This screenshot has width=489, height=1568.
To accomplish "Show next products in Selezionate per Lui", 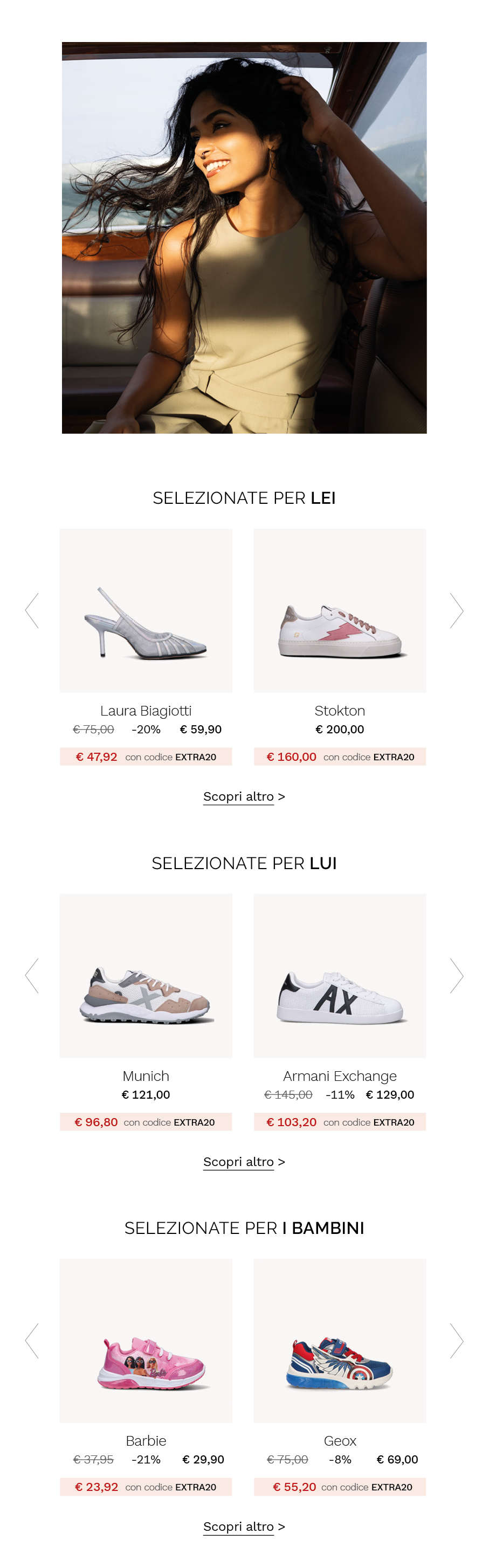I will (x=457, y=976).
